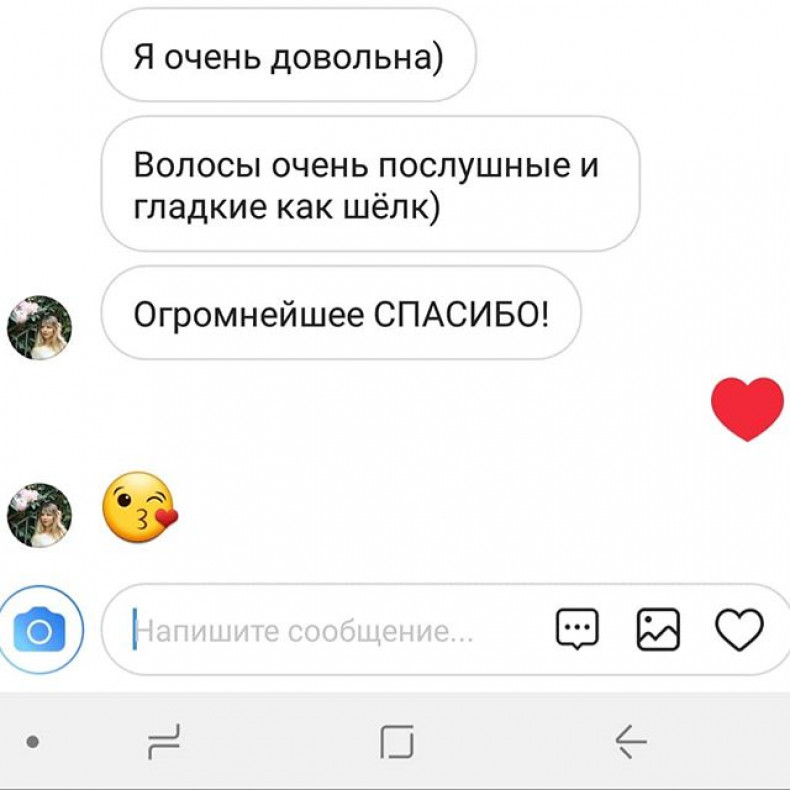Show recent apps from the navigation bar
The height and width of the screenshot is (790, 790).
165,742
